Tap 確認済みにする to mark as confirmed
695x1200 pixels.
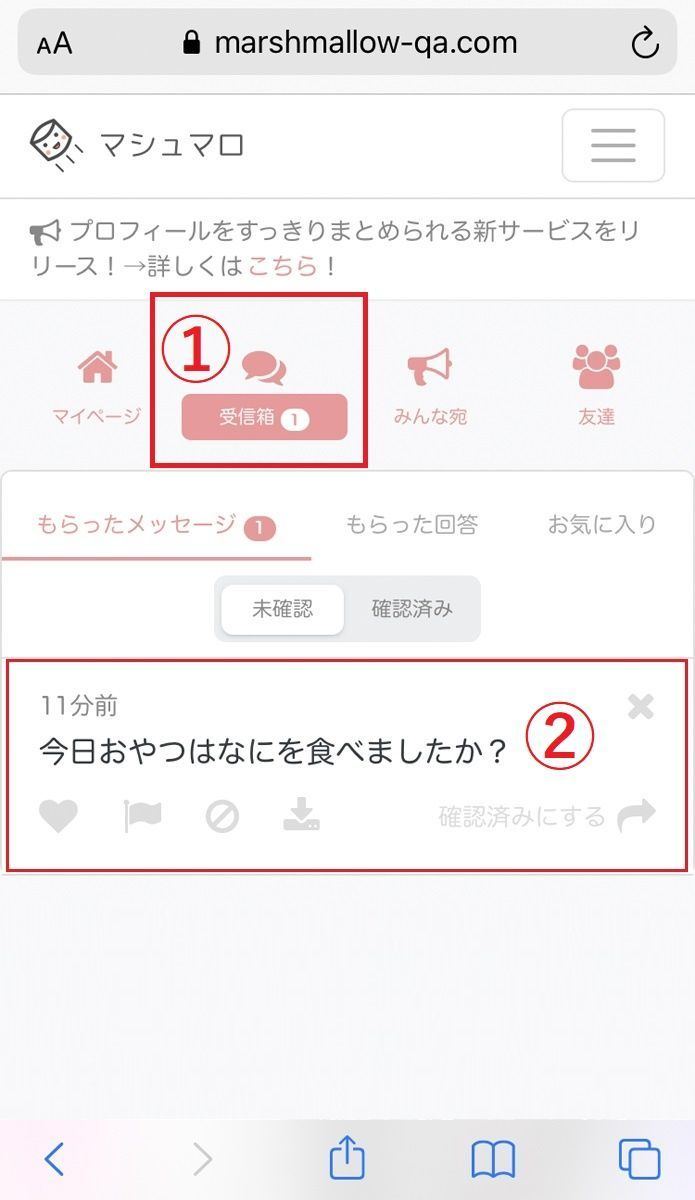coord(547,817)
